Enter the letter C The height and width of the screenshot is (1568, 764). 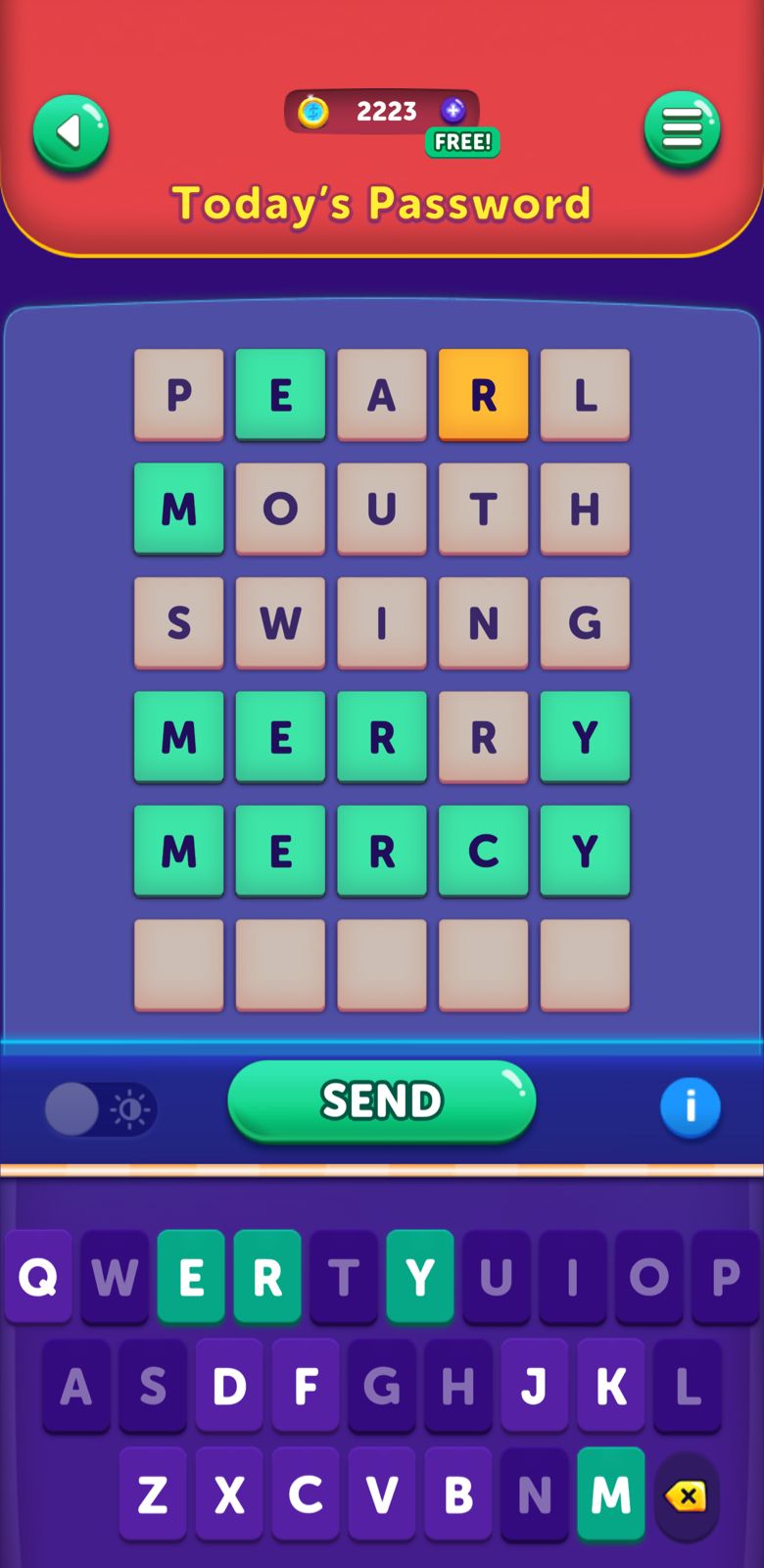point(306,1495)
